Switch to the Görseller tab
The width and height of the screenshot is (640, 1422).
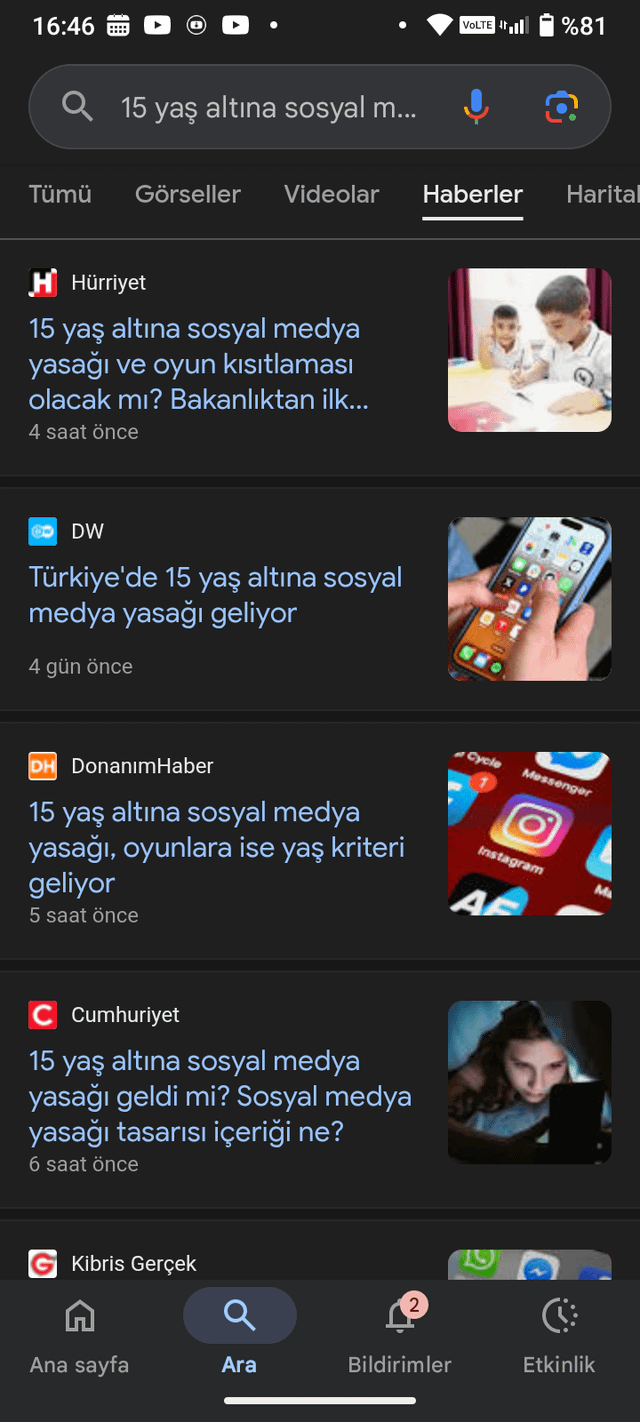[x=188, y=194]
